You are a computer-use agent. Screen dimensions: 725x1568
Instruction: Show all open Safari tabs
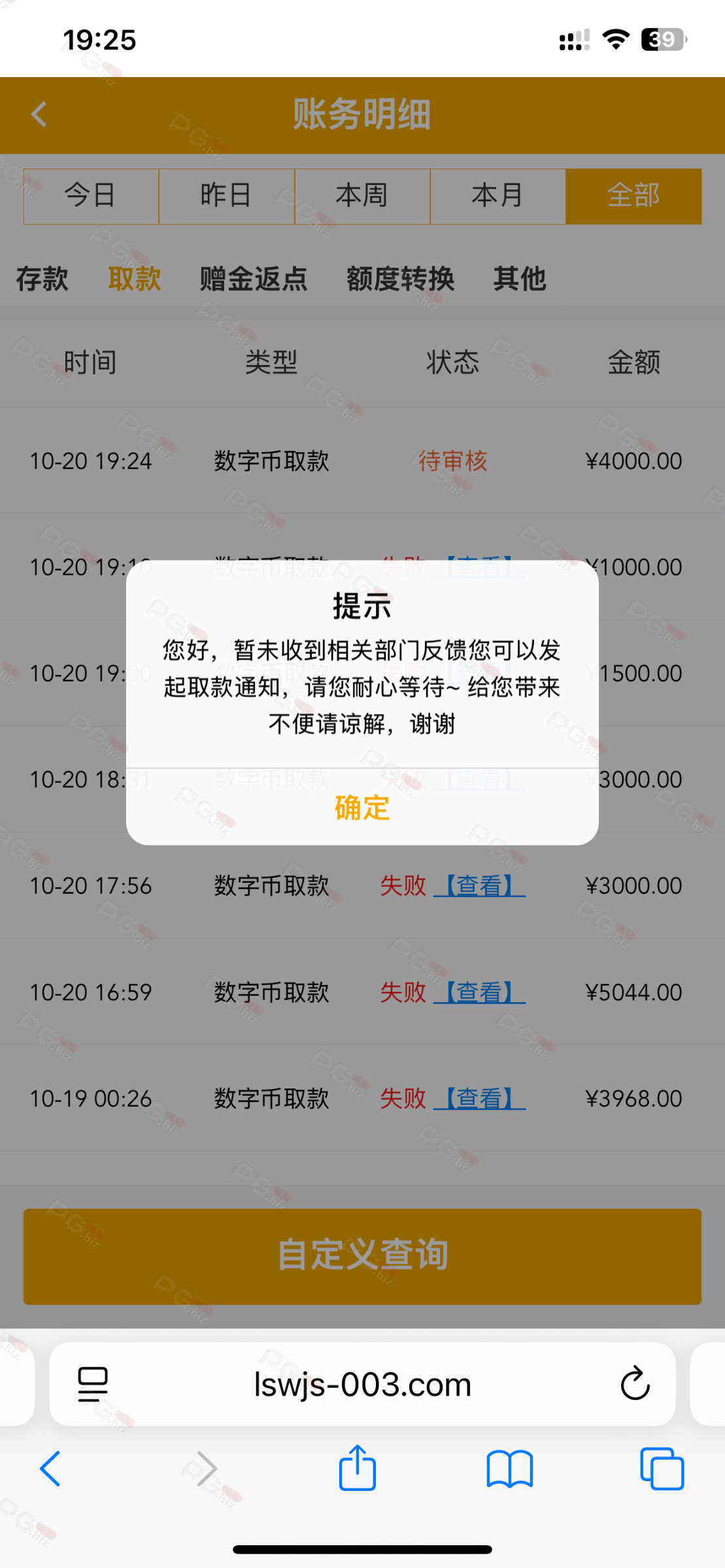coord(662,1469)
